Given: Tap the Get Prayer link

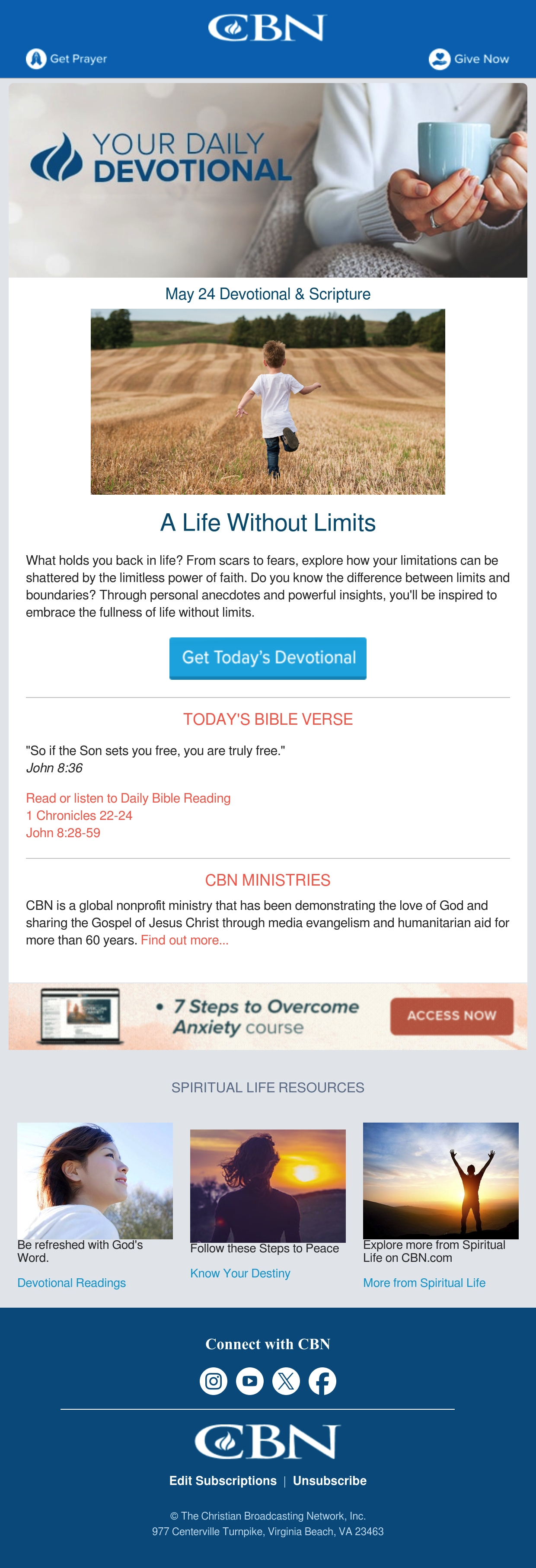Looking at the screenshot, I should tap(66, 58).
